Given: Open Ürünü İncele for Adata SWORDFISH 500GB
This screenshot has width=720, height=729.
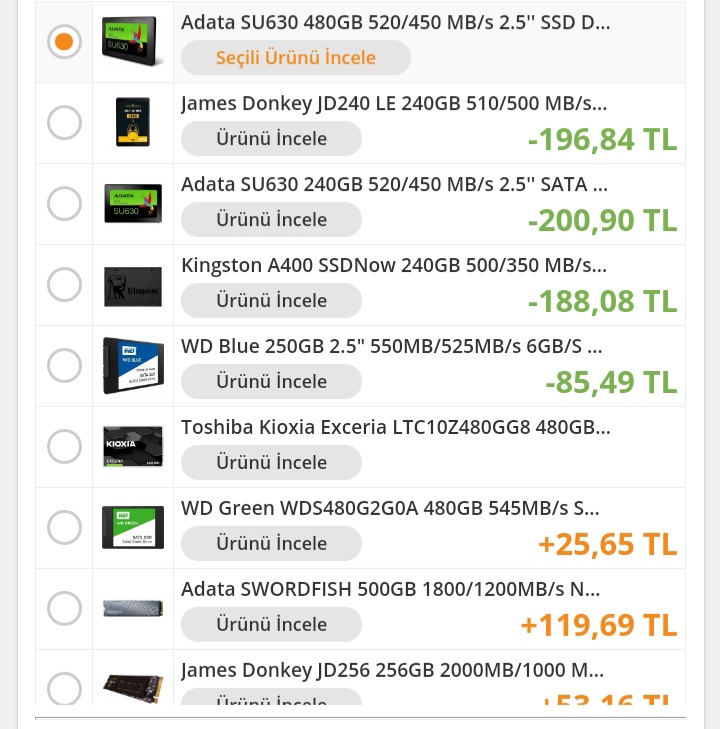Looking at the screenshot, I should pos(271,625).
